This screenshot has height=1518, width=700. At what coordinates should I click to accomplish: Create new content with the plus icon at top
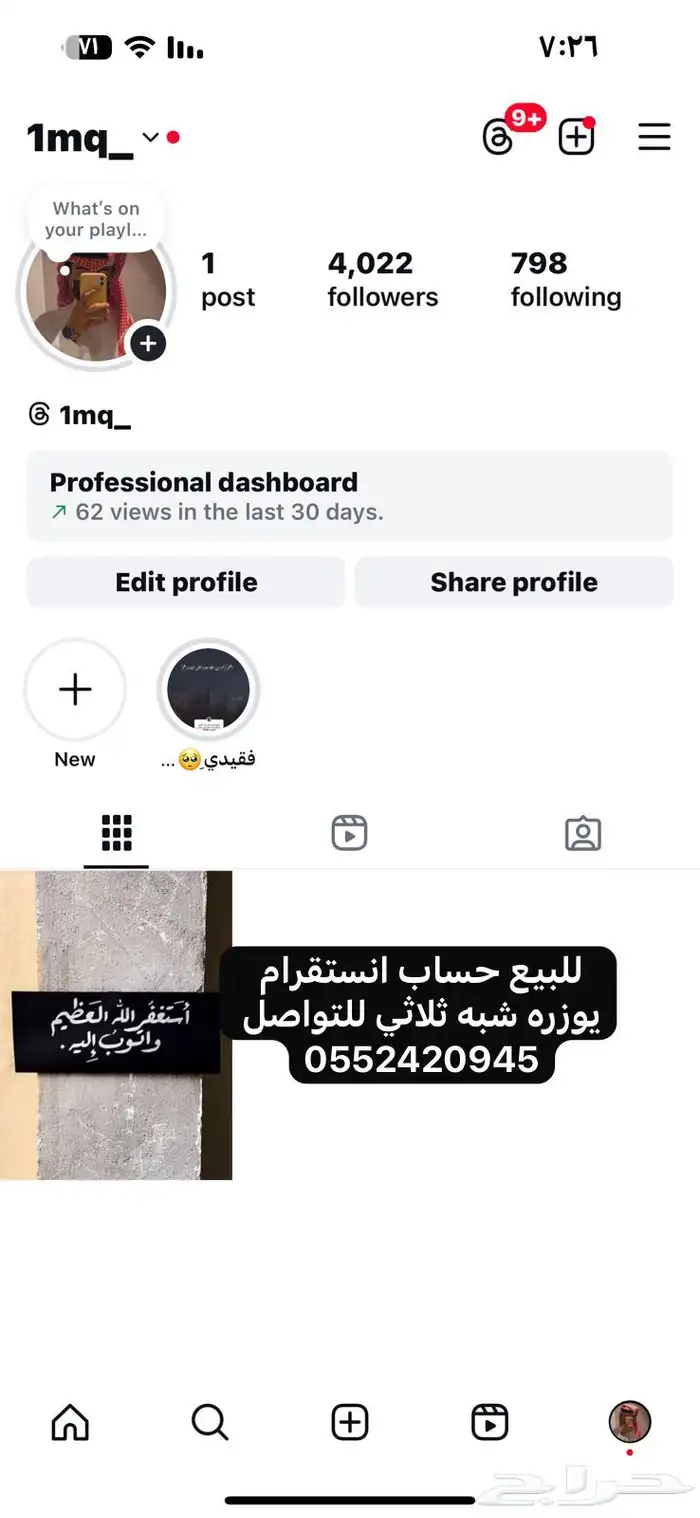[x=576, y=138]
